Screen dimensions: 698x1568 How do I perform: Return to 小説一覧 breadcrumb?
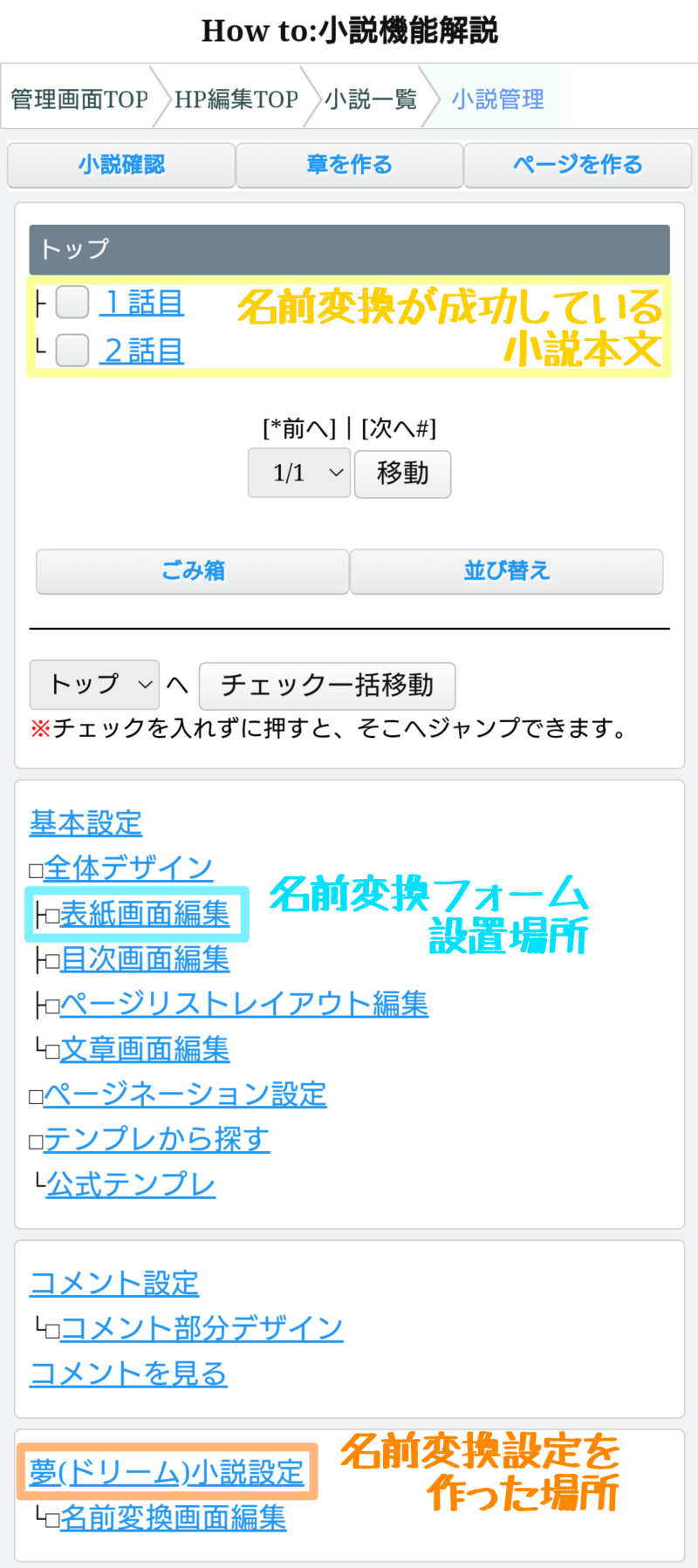click(371, 99)
